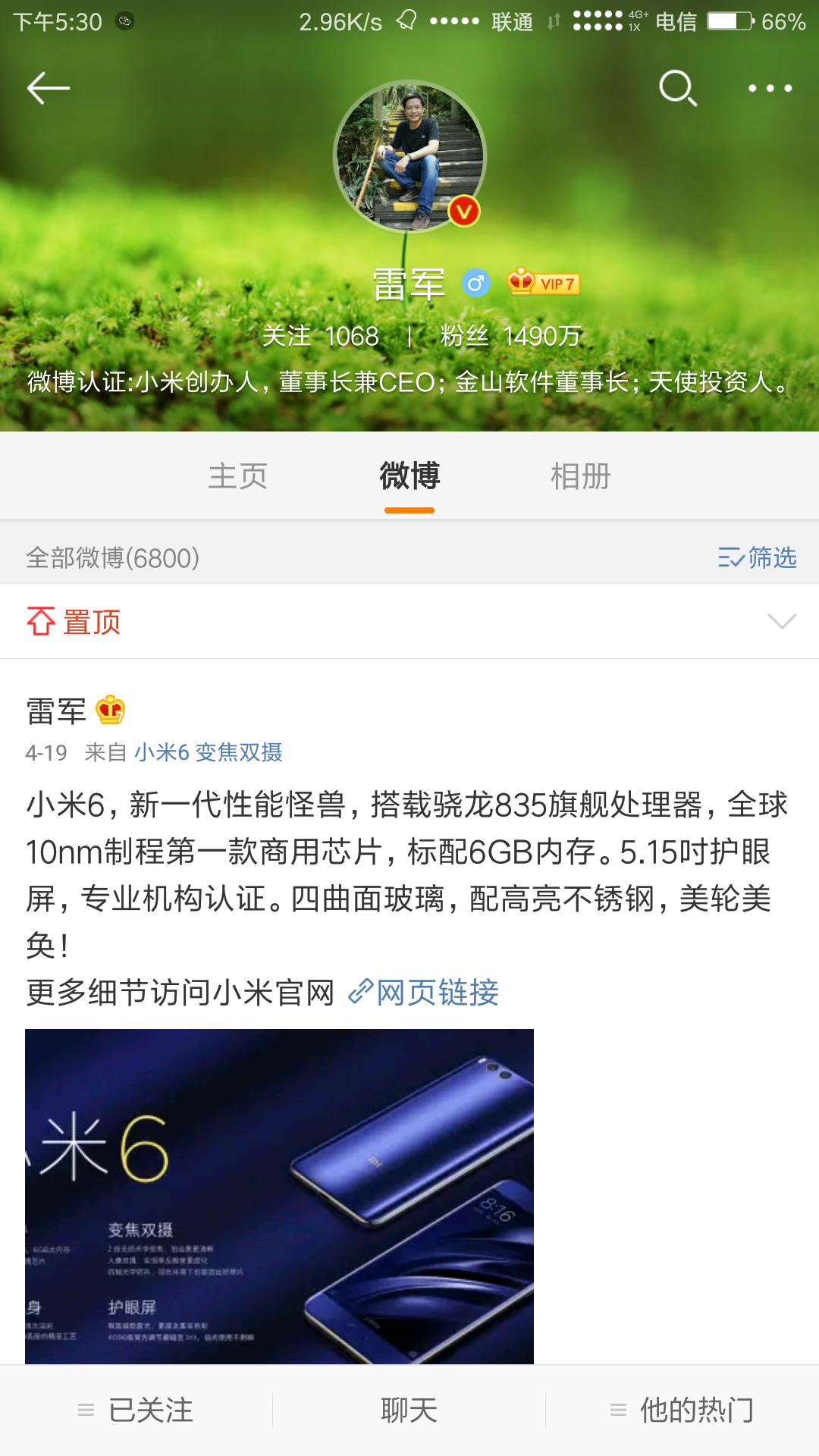Image resolution: width=819 pixels, height=1456 pixels.
Task: Tap 筛选 to filter the posts
Action: [x=757, y=557]
